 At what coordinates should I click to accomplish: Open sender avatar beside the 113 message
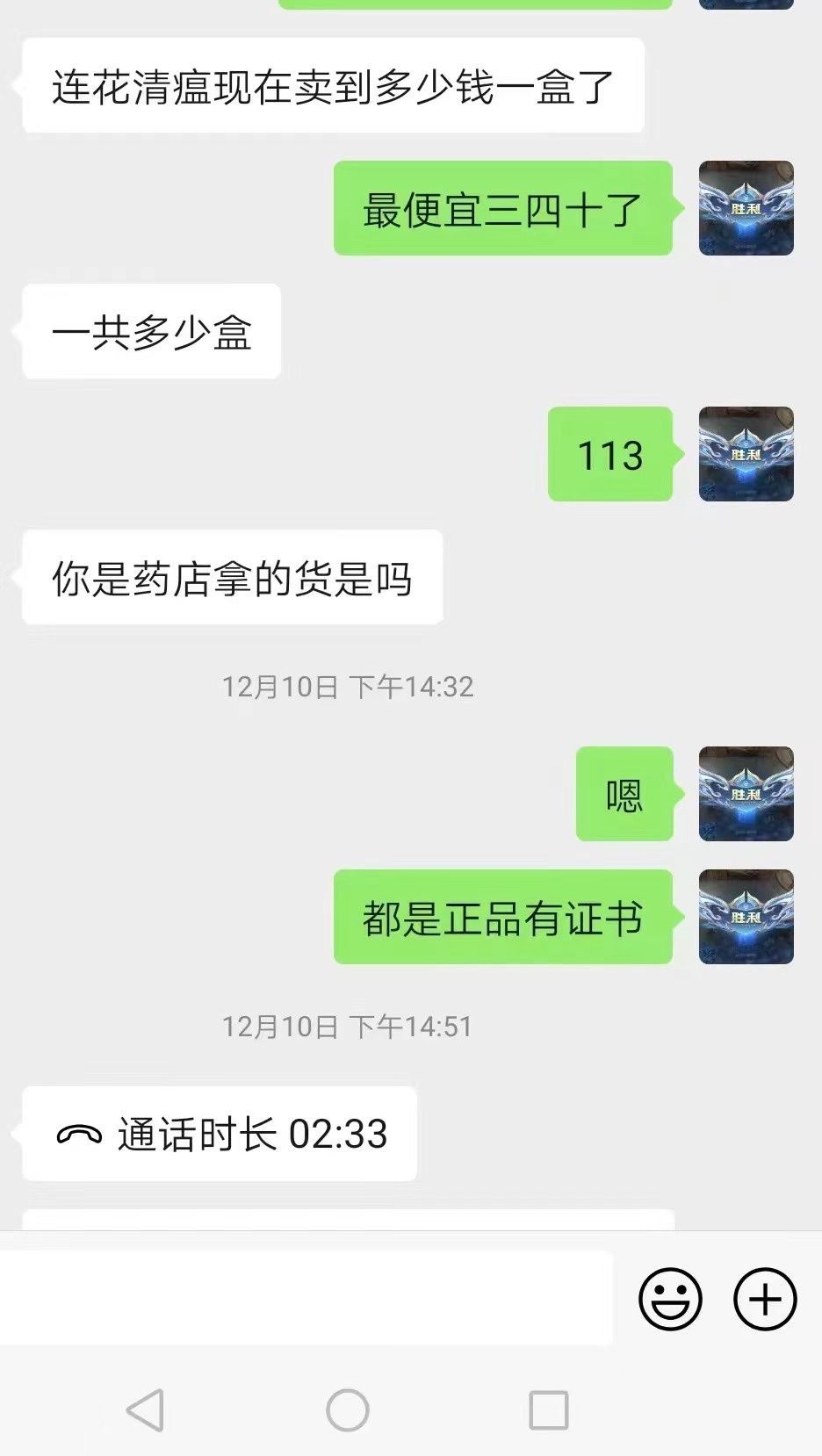point(746,454)
